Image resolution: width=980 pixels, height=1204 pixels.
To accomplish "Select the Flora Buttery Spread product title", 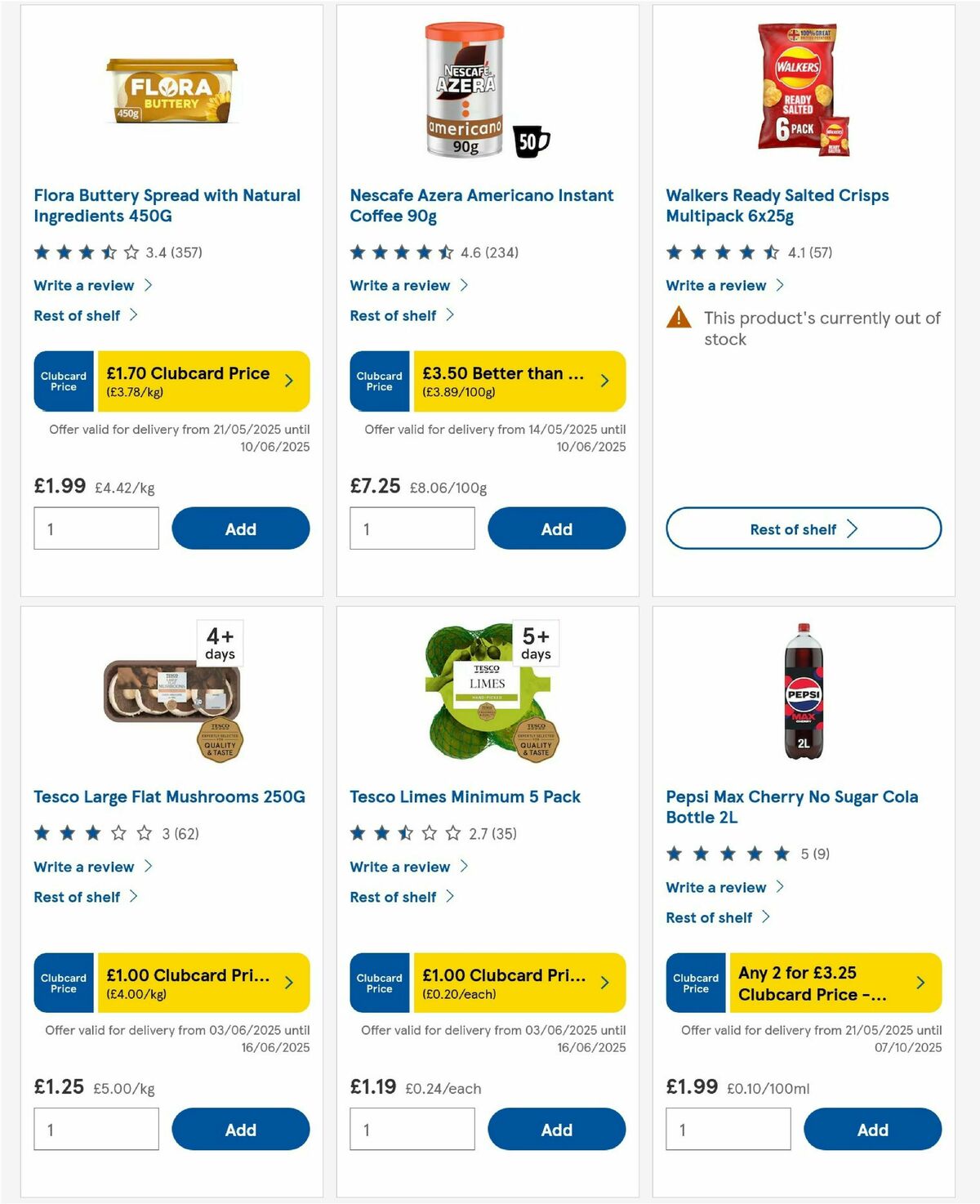I will tap(166, 206).
